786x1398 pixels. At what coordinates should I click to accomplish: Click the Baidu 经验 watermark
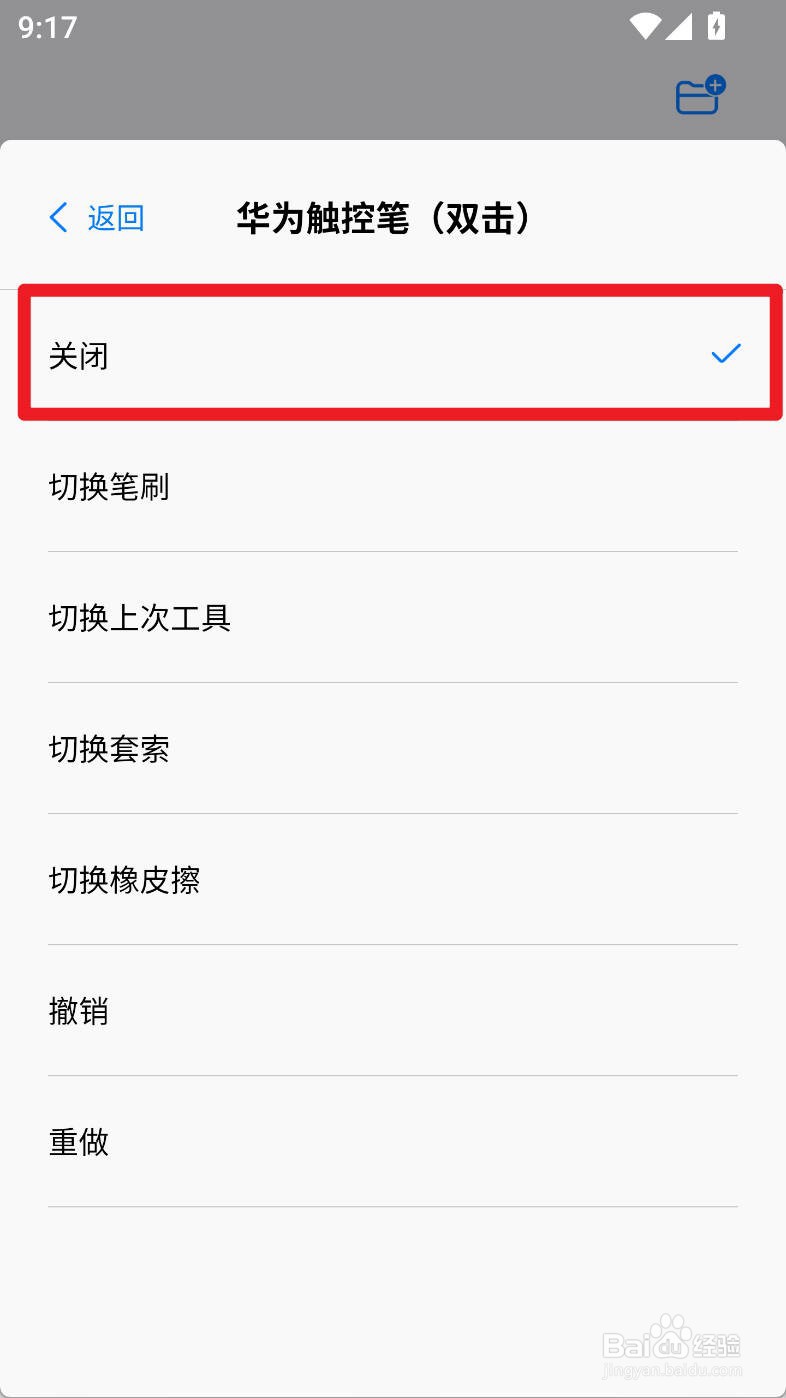(671, 1343)
